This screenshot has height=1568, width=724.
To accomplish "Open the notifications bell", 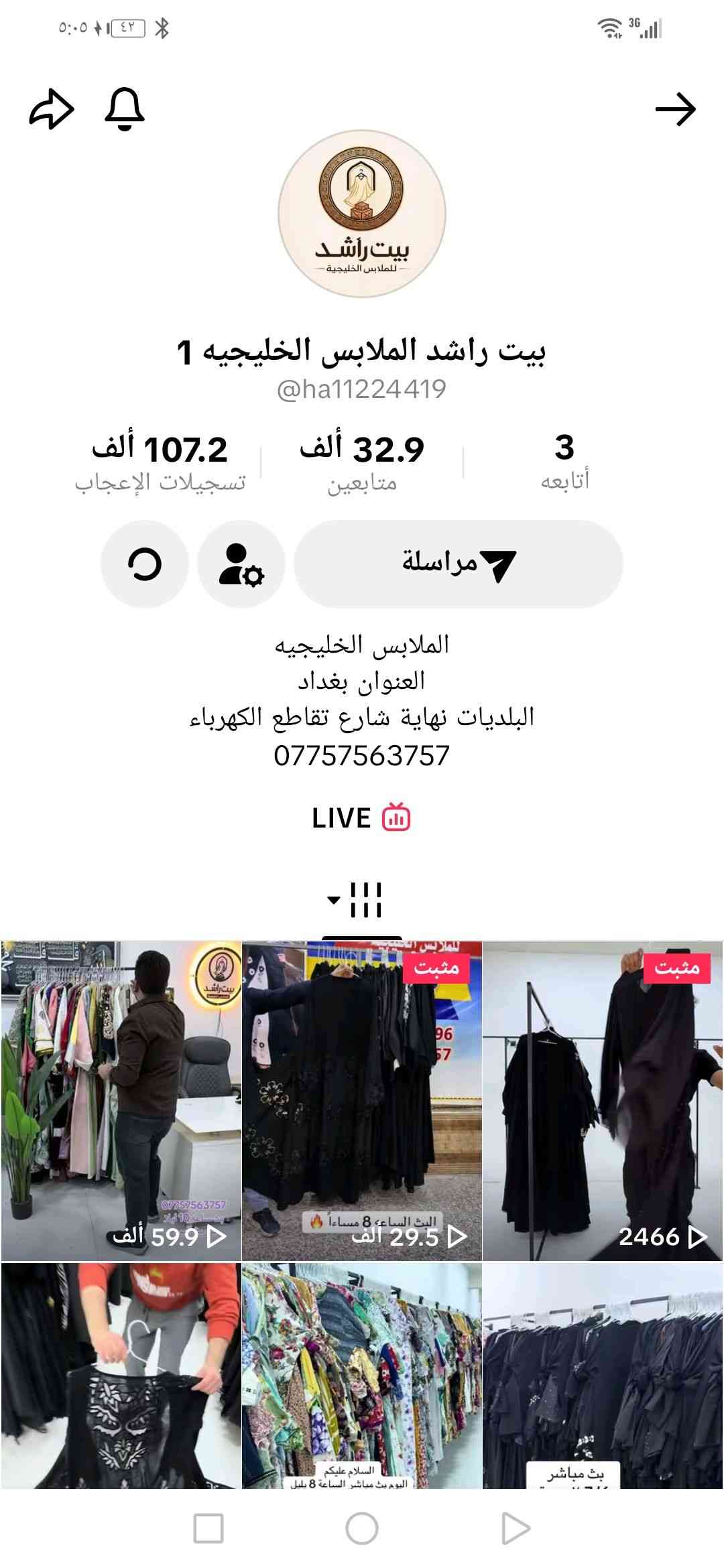I will click(125, 109).
